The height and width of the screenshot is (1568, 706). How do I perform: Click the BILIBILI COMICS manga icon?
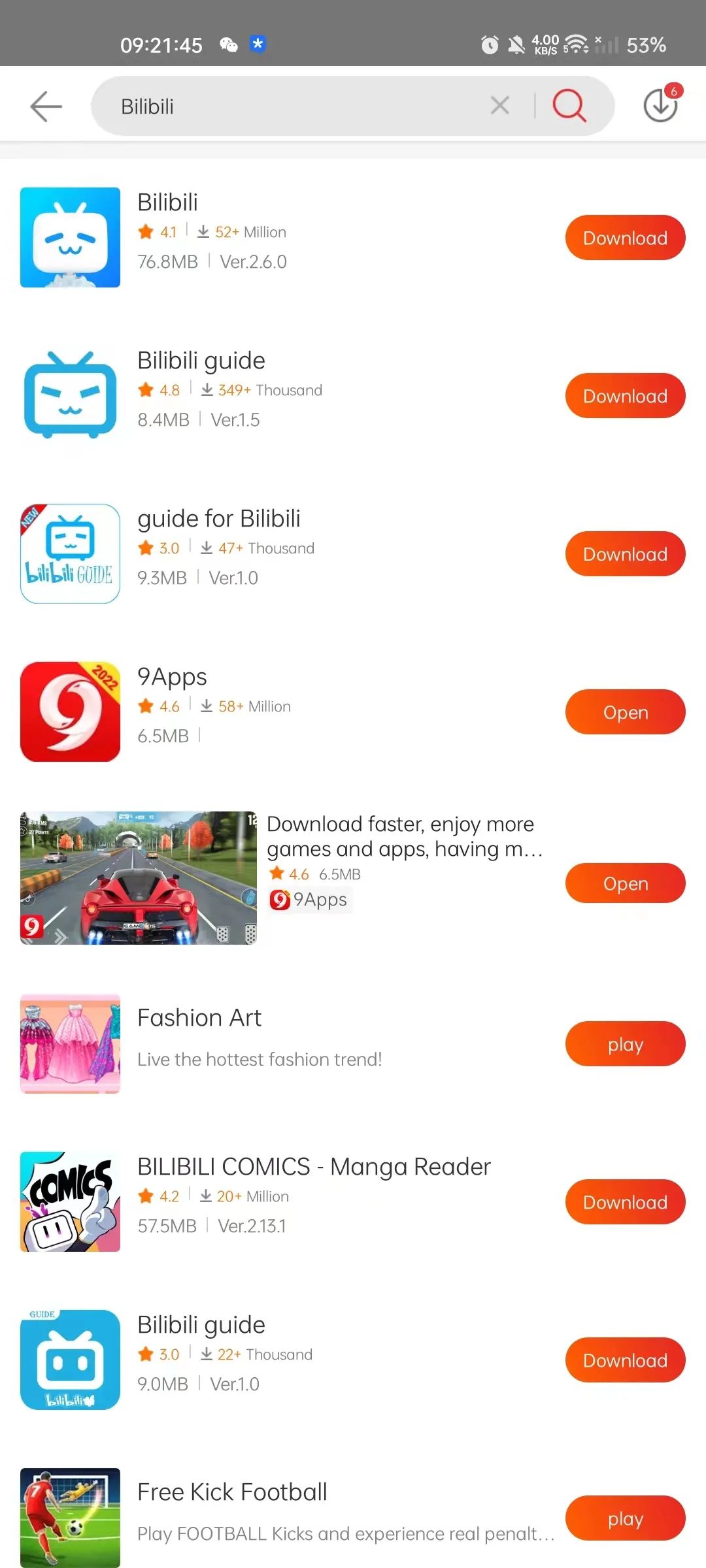70,1201
